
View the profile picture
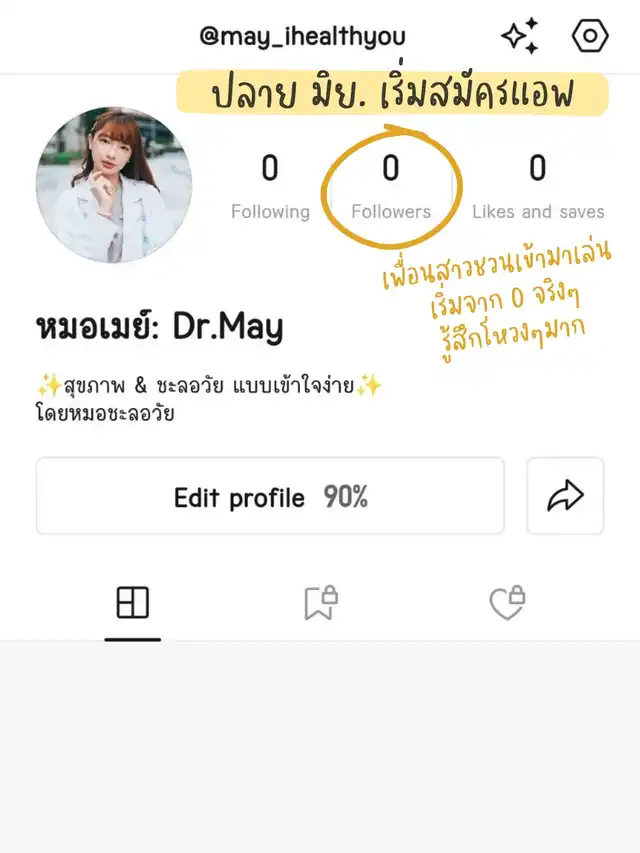(x=114, y=186)
